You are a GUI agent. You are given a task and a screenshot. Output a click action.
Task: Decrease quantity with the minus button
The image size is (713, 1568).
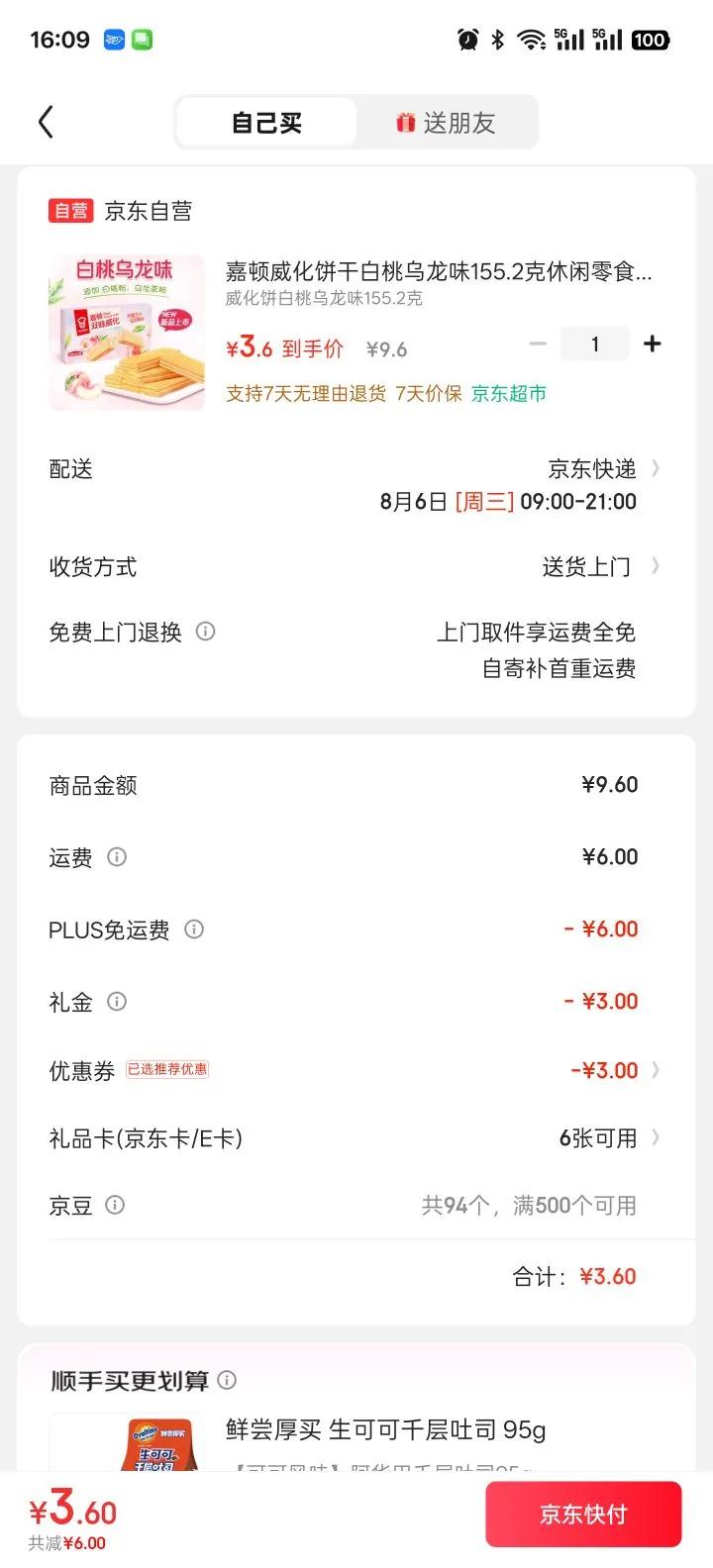click(538, 344)
